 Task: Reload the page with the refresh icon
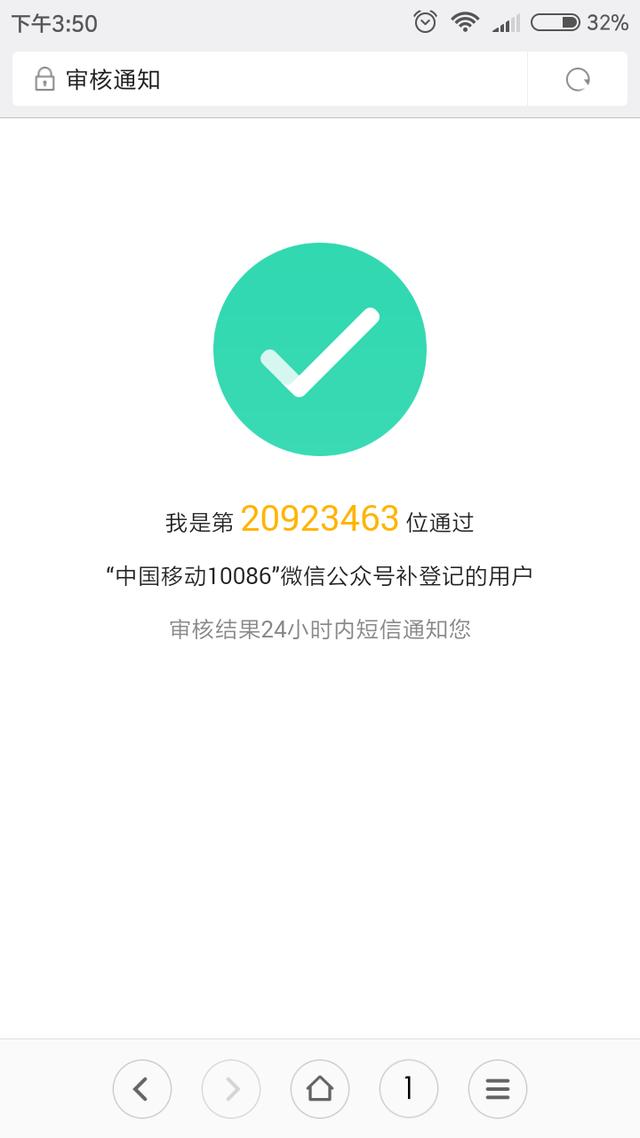coord(578,80)
